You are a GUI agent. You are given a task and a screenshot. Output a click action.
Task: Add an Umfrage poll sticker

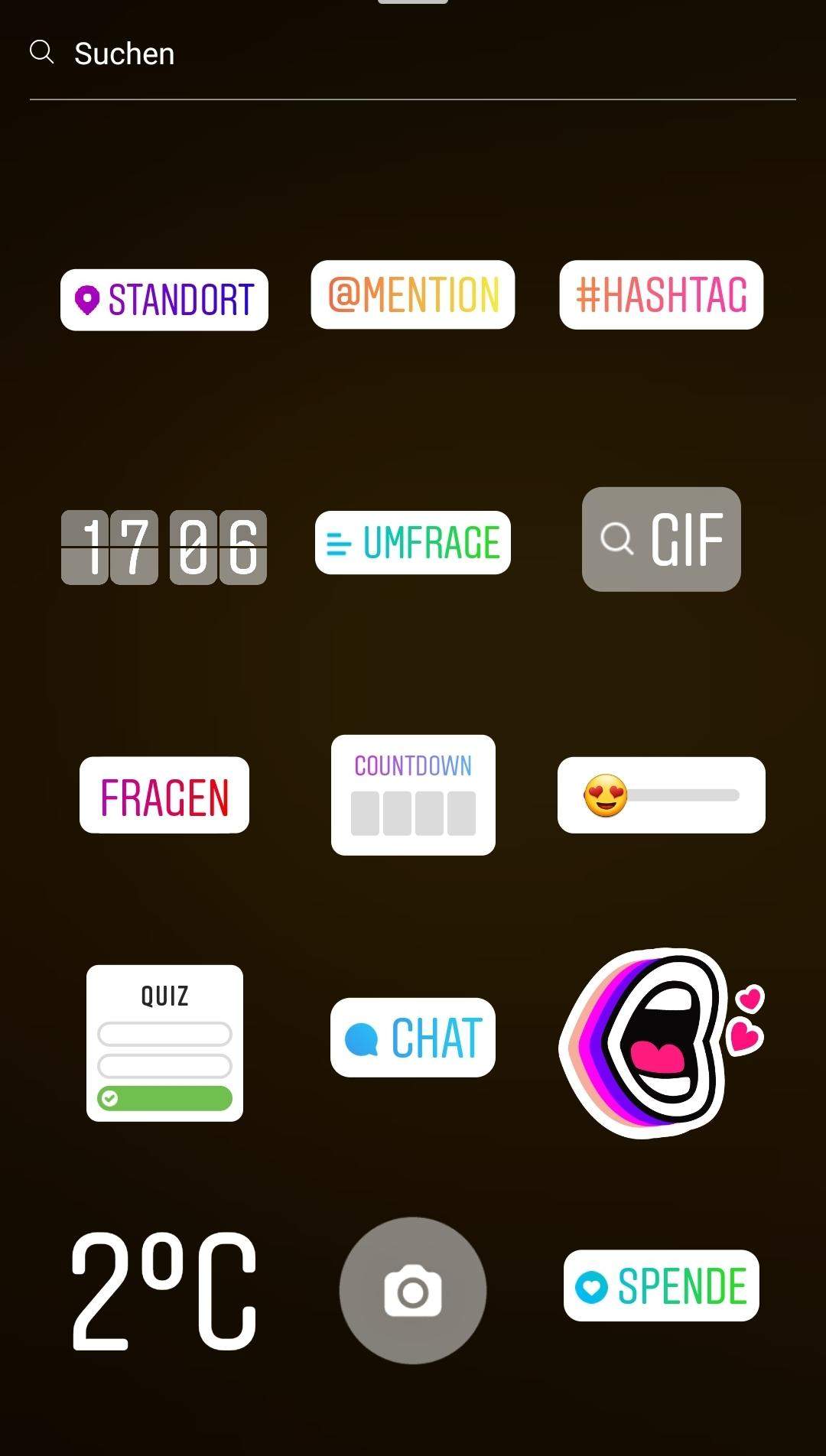(x=413, y=542)
